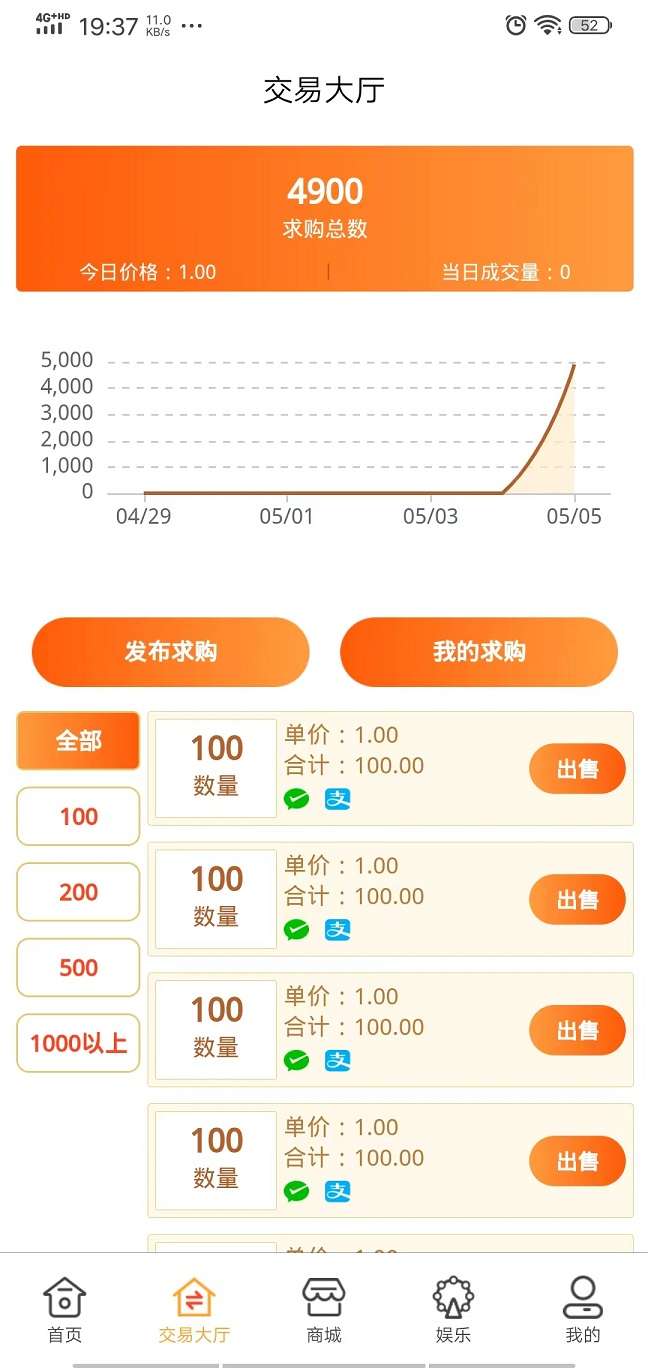Filter listings by 200 quantity
This screenshot has height=1368, width=648.
[x=78, y=892]
